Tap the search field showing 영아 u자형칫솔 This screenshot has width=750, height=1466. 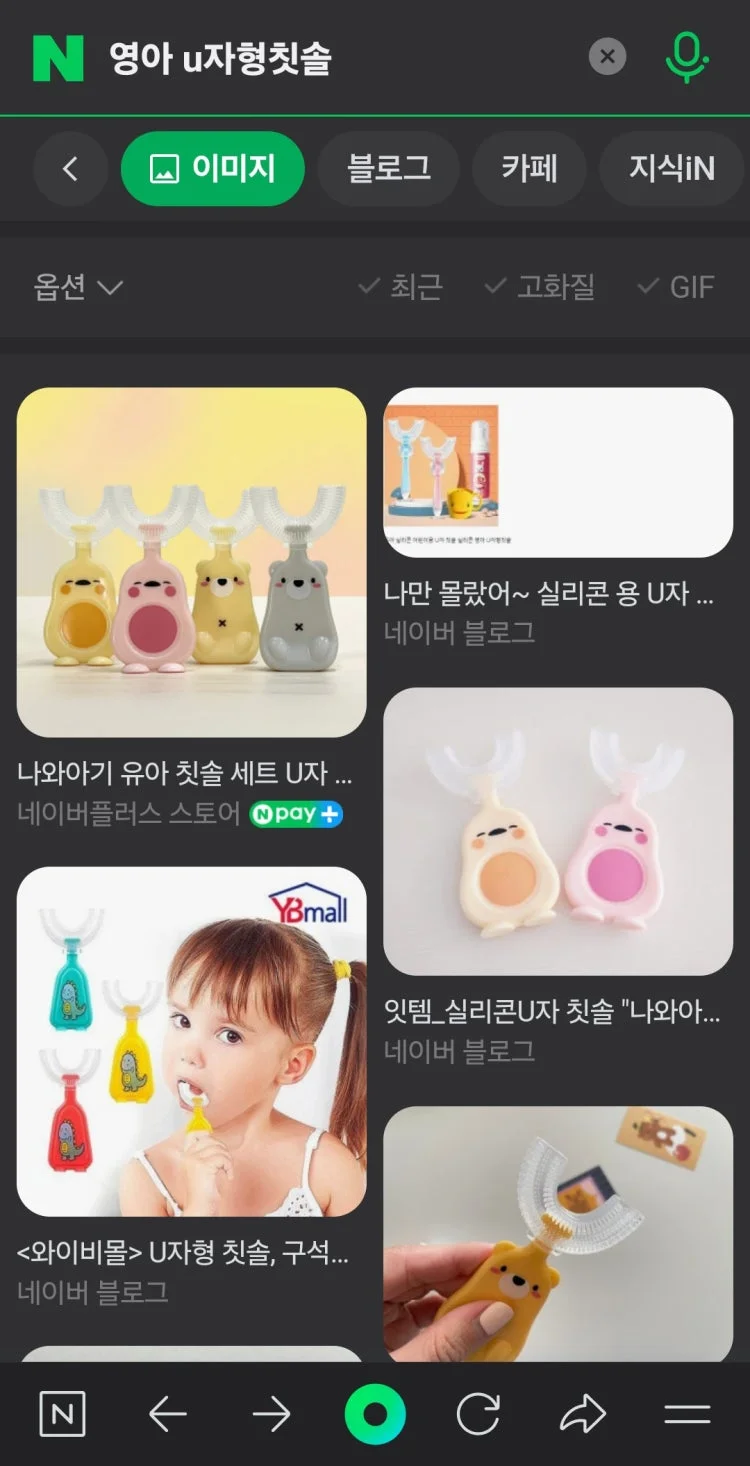[x=340, y=58]
